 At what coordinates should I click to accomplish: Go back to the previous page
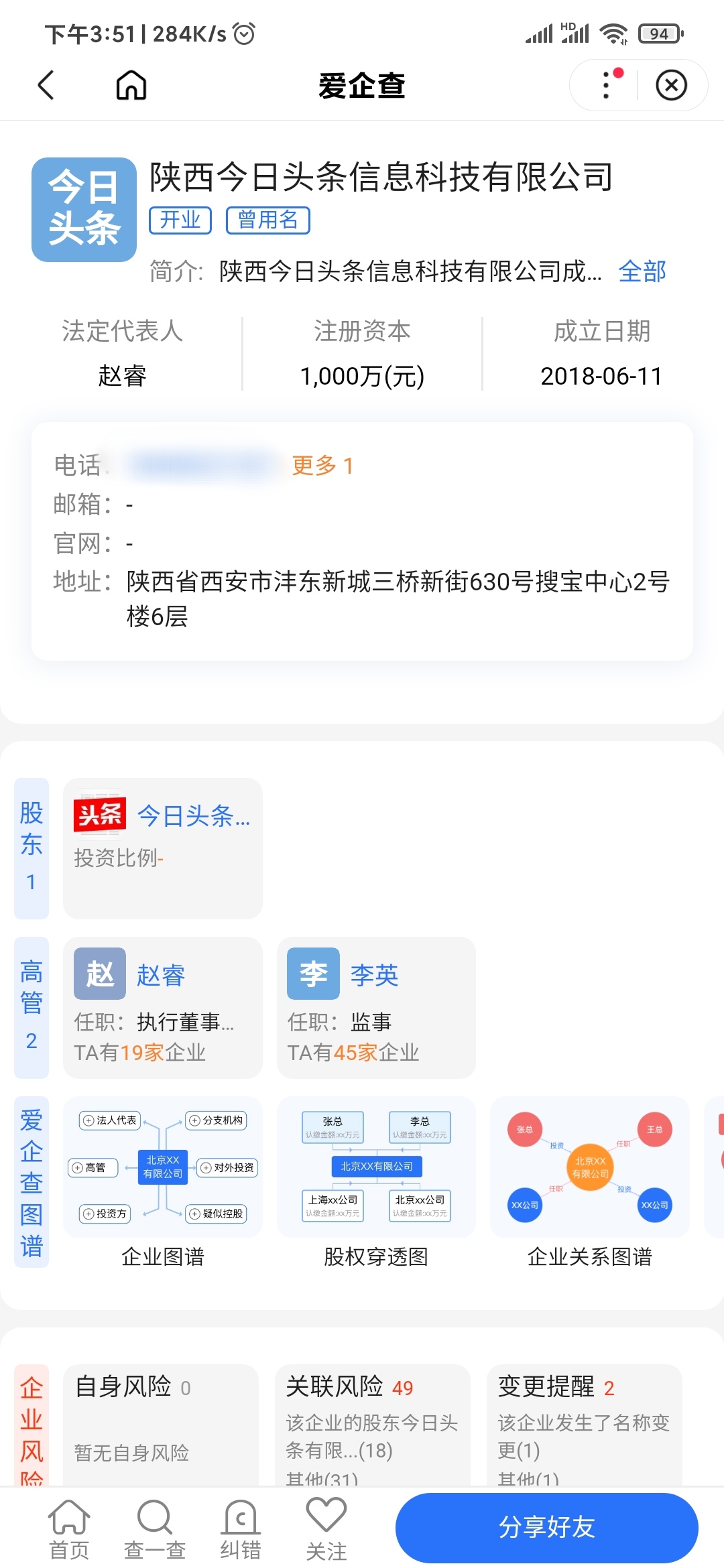tap(46, 85)
